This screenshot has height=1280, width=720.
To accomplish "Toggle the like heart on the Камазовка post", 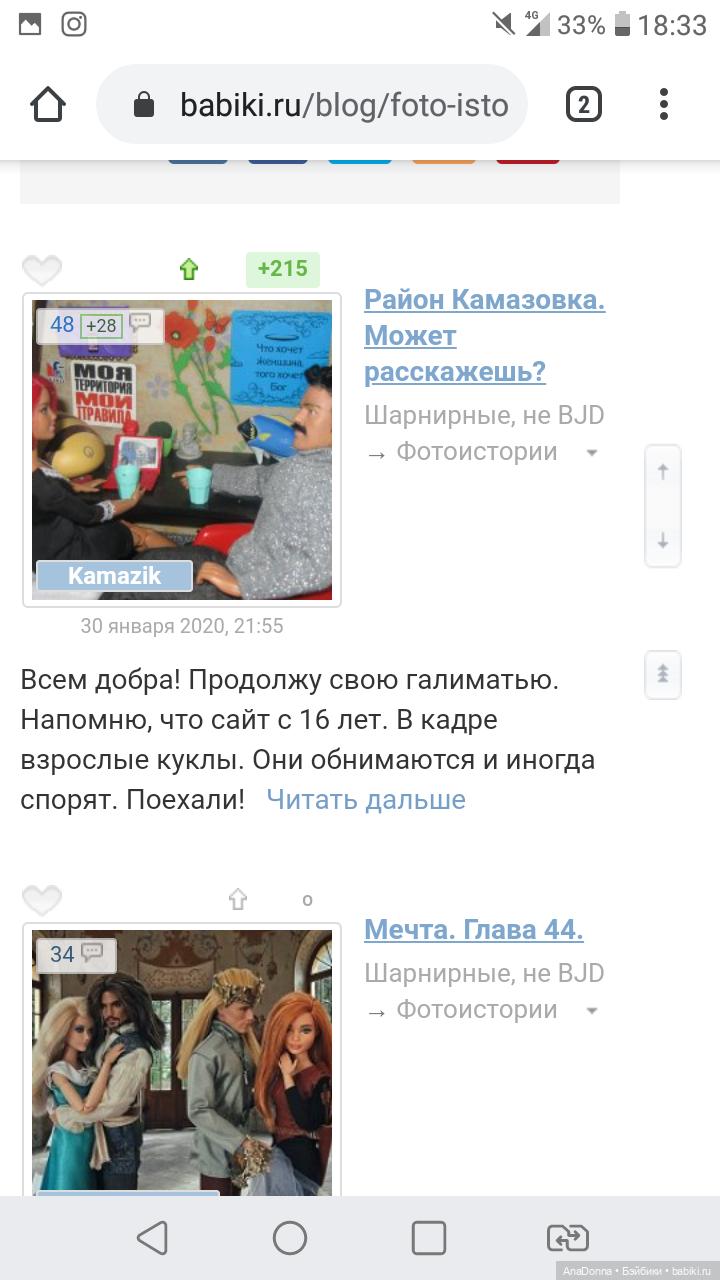I will pyautogui.click(x=42, y=269).
